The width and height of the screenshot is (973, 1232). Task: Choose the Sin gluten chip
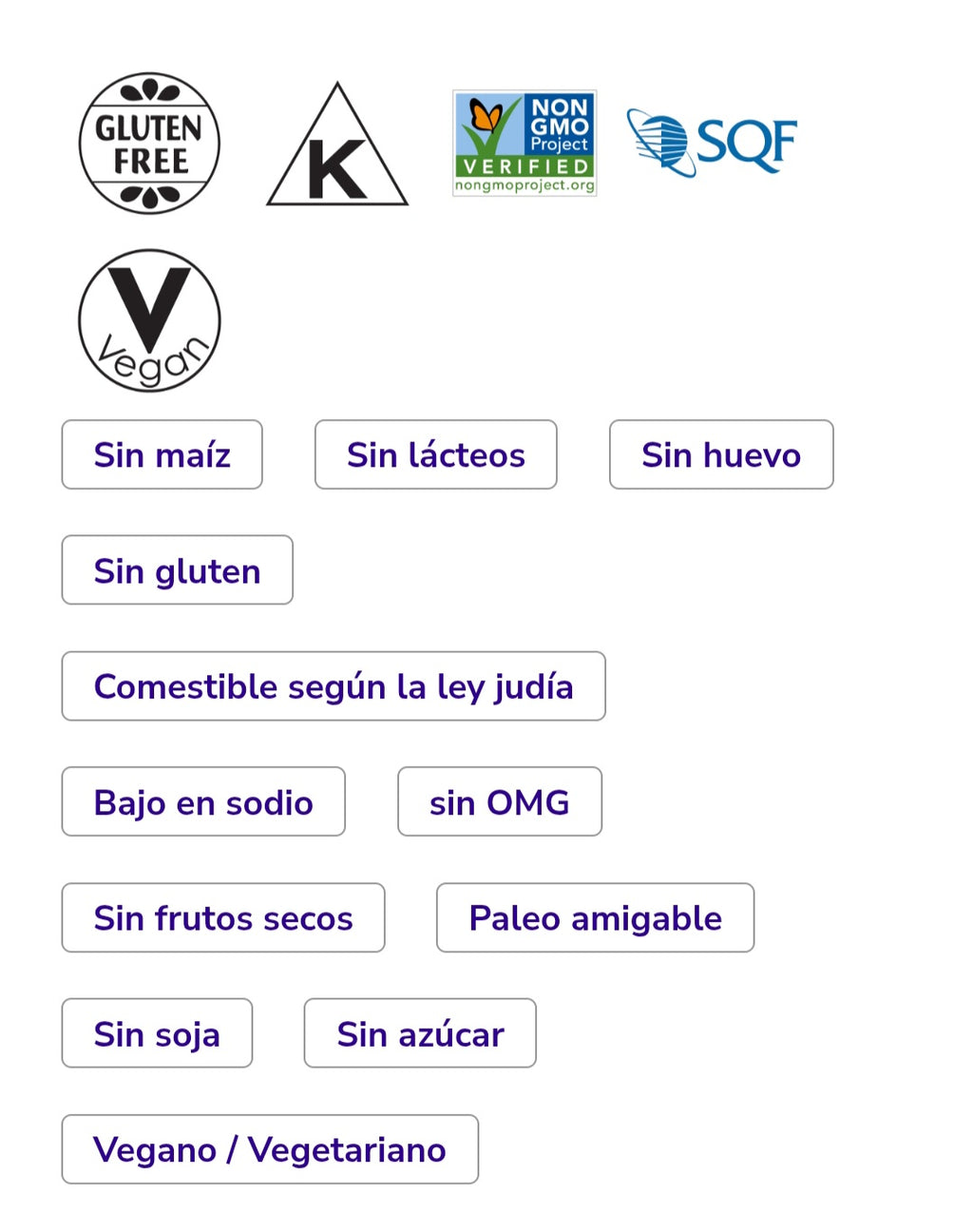coord(177,570)
